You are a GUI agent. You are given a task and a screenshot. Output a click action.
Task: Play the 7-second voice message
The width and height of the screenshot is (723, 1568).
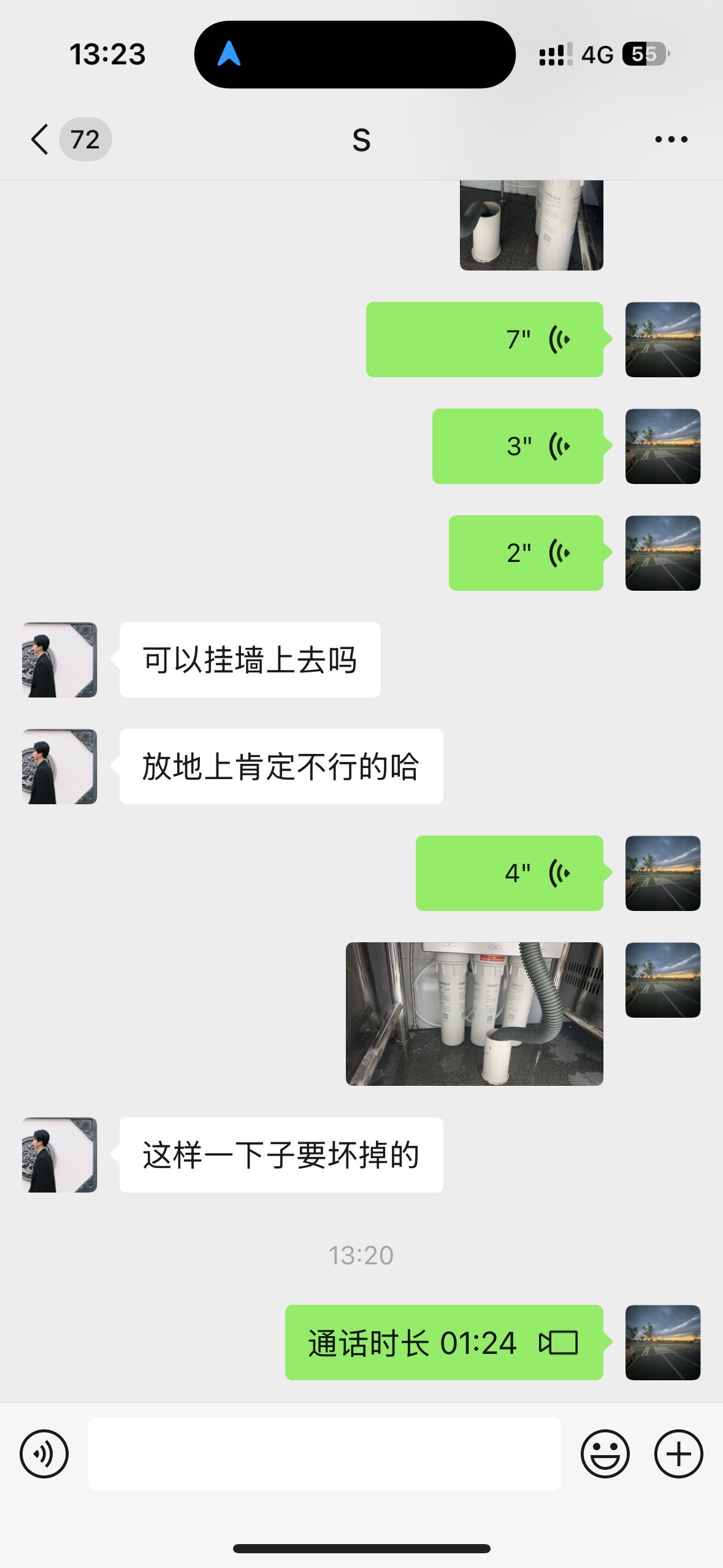484,339
